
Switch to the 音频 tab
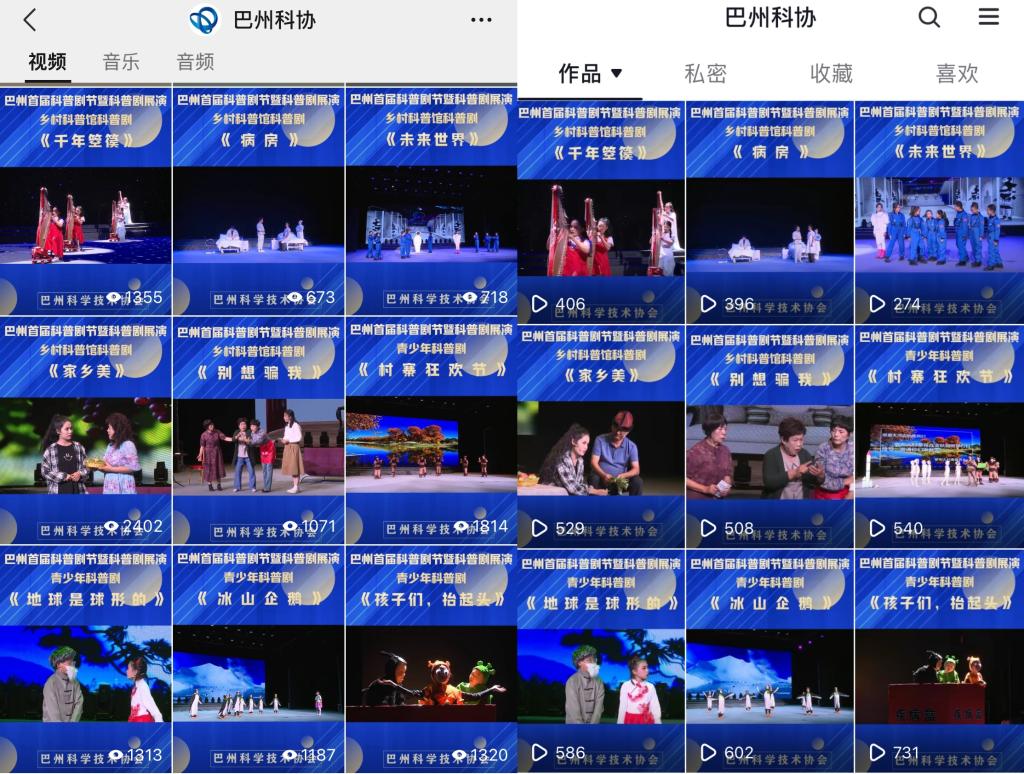click(195, 62)
